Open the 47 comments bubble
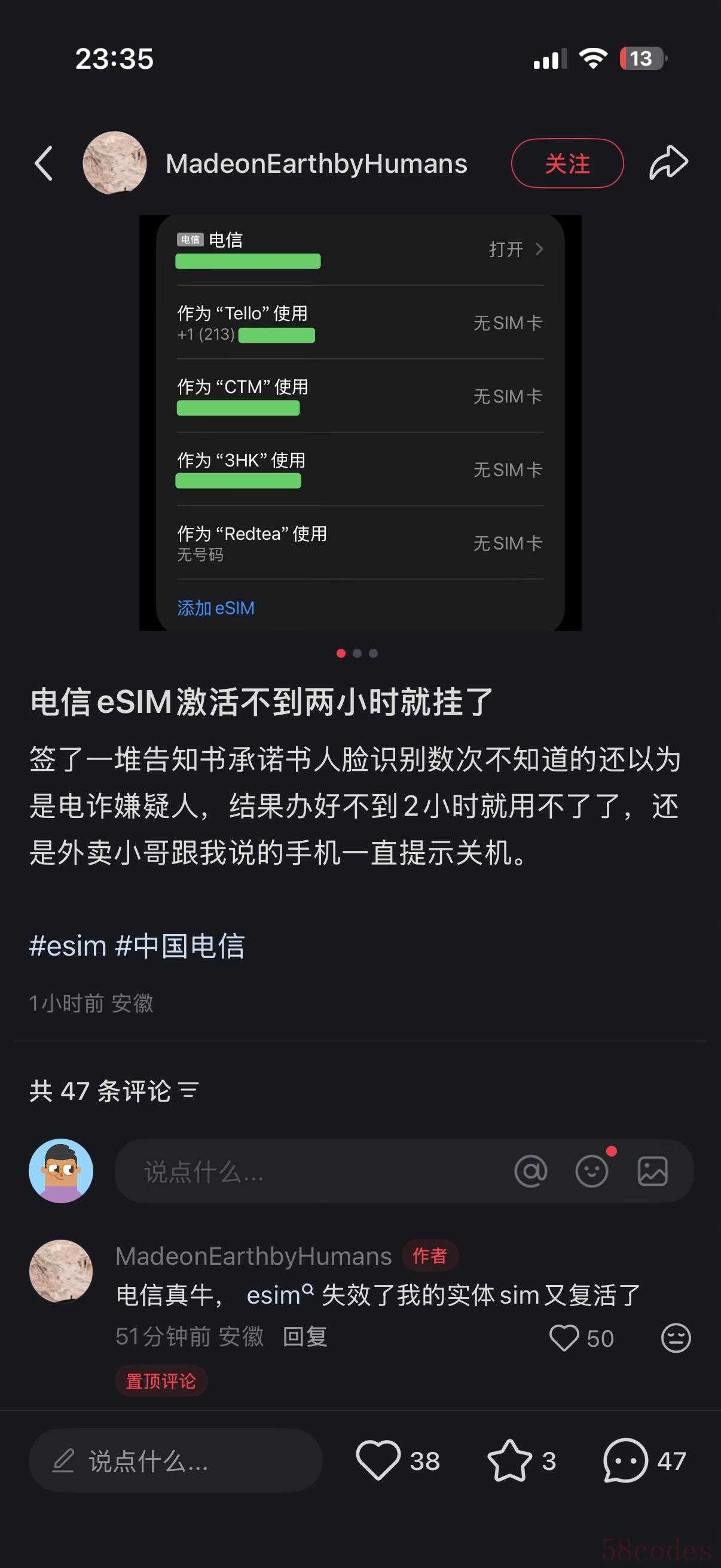 click(625, 1460)
